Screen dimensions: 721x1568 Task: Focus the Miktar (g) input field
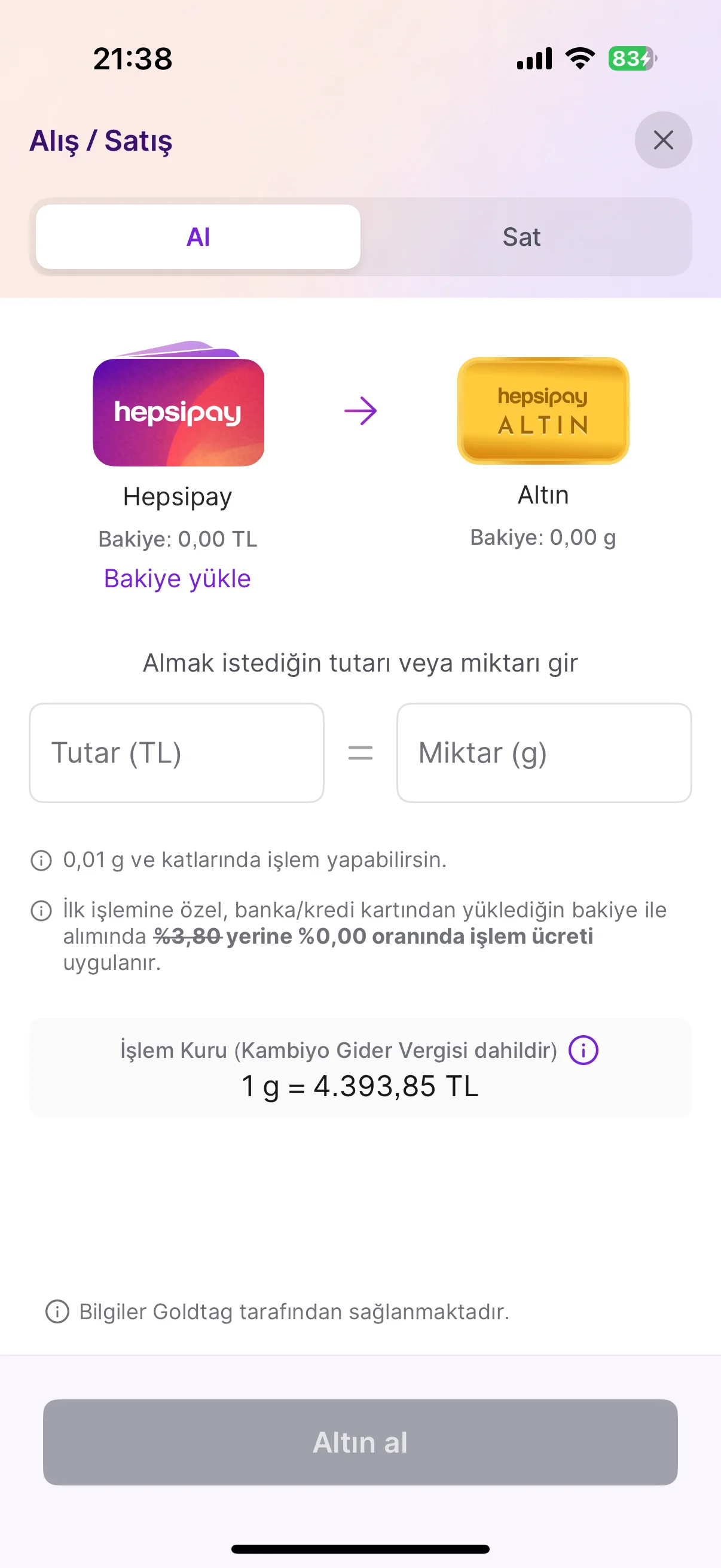pyautogui.click(x=543, y=753)
